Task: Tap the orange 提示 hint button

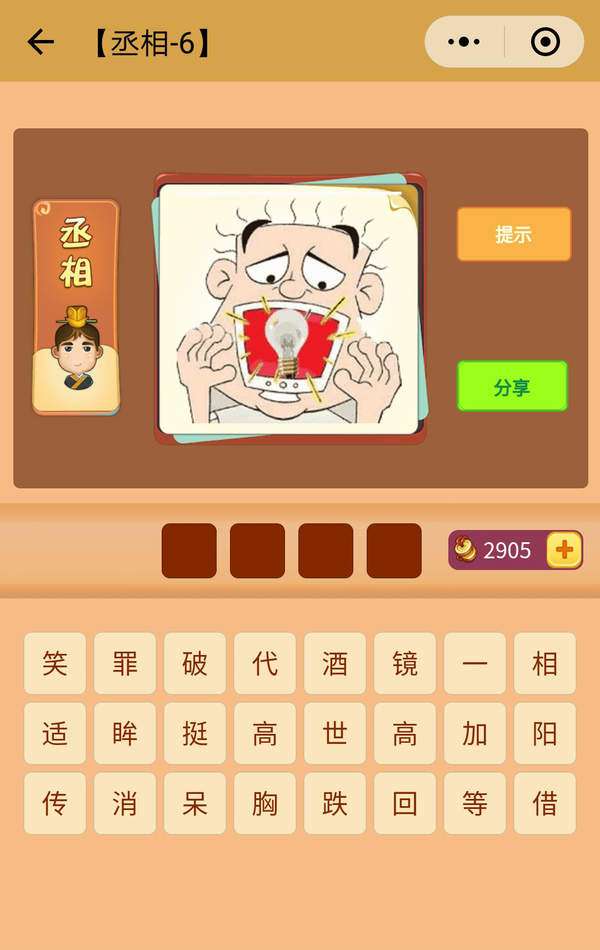Action: point(514,234)
